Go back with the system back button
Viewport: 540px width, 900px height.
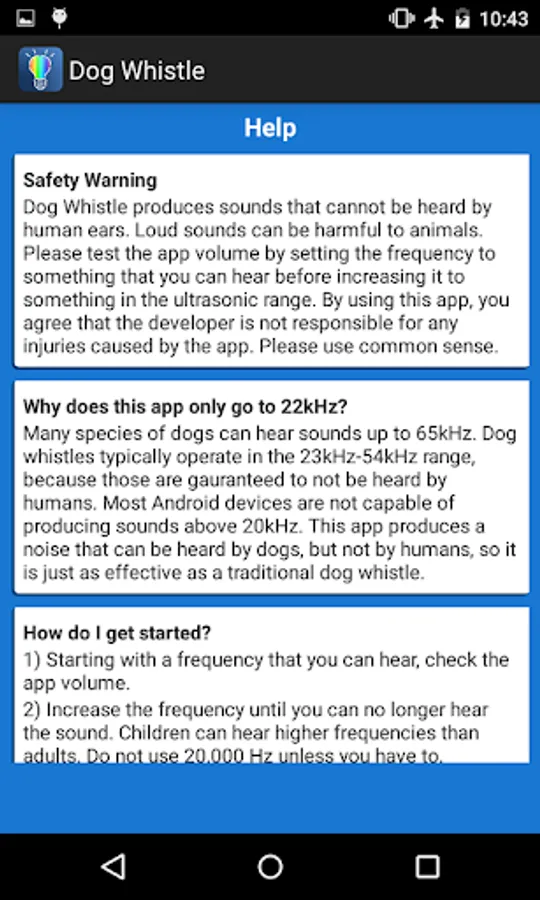113,866
